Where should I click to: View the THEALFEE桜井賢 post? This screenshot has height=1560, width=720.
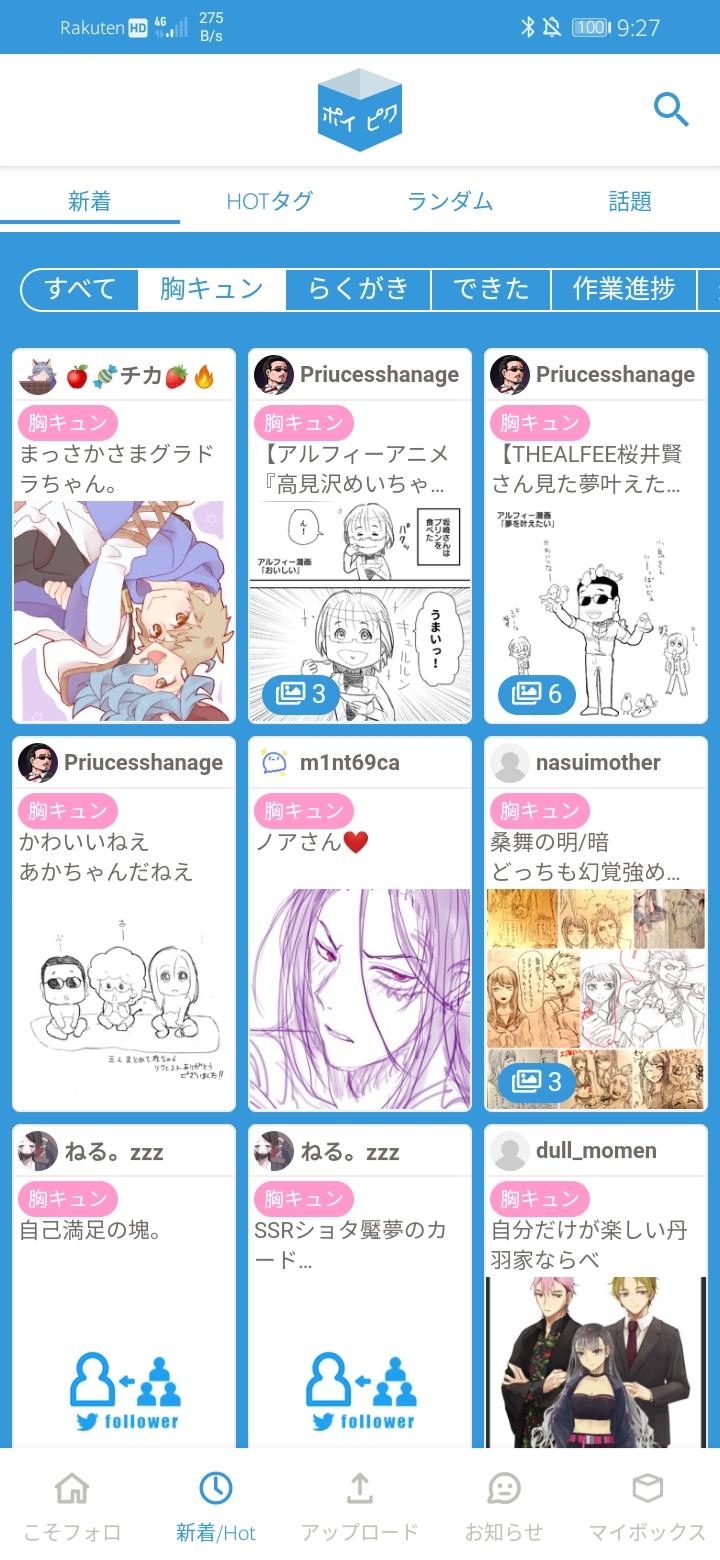click(596, 610)
